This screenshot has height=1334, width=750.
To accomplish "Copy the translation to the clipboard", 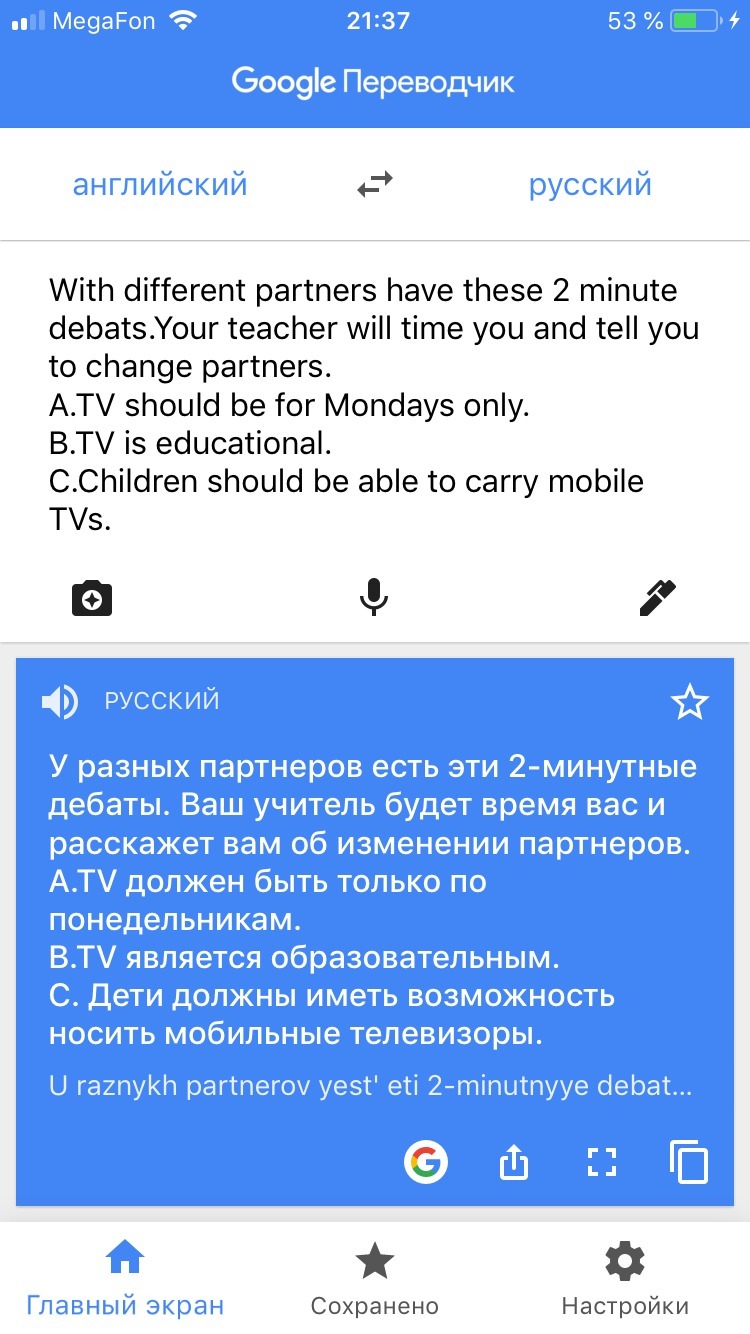I will coord(688,1162).
